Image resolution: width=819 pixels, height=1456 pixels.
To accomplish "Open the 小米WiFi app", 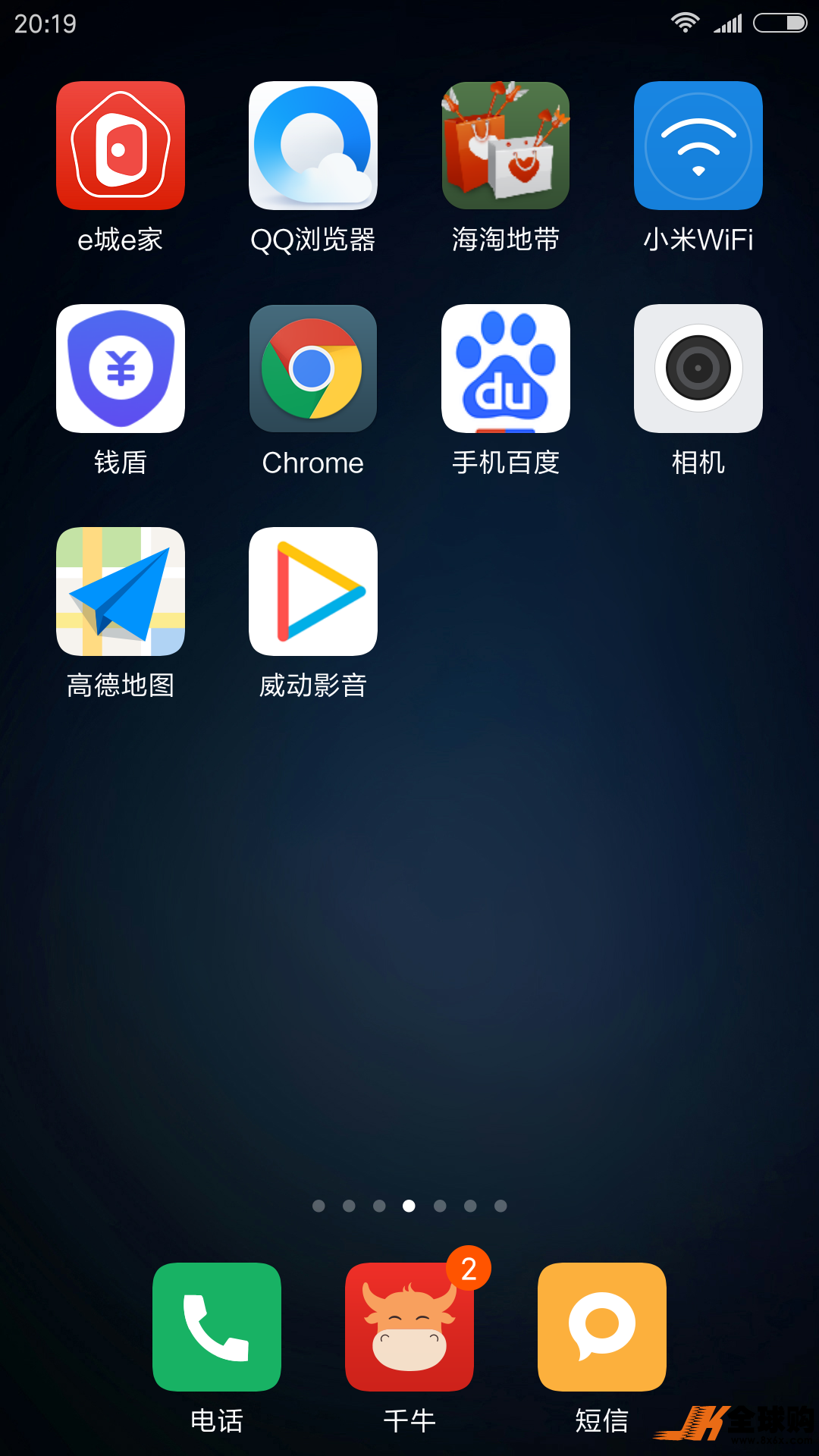I will pos(698,146).
